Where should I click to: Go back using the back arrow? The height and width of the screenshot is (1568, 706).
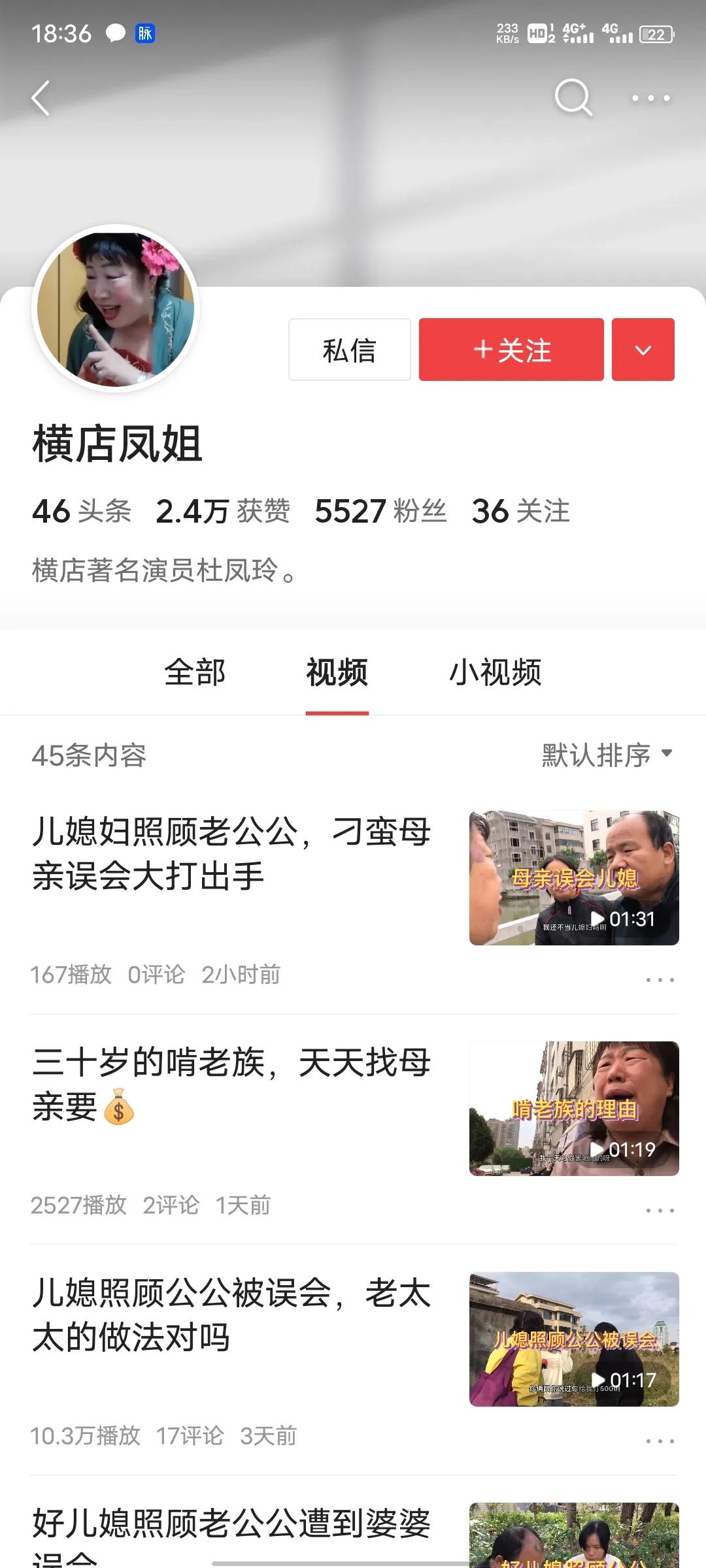(41, 97)
